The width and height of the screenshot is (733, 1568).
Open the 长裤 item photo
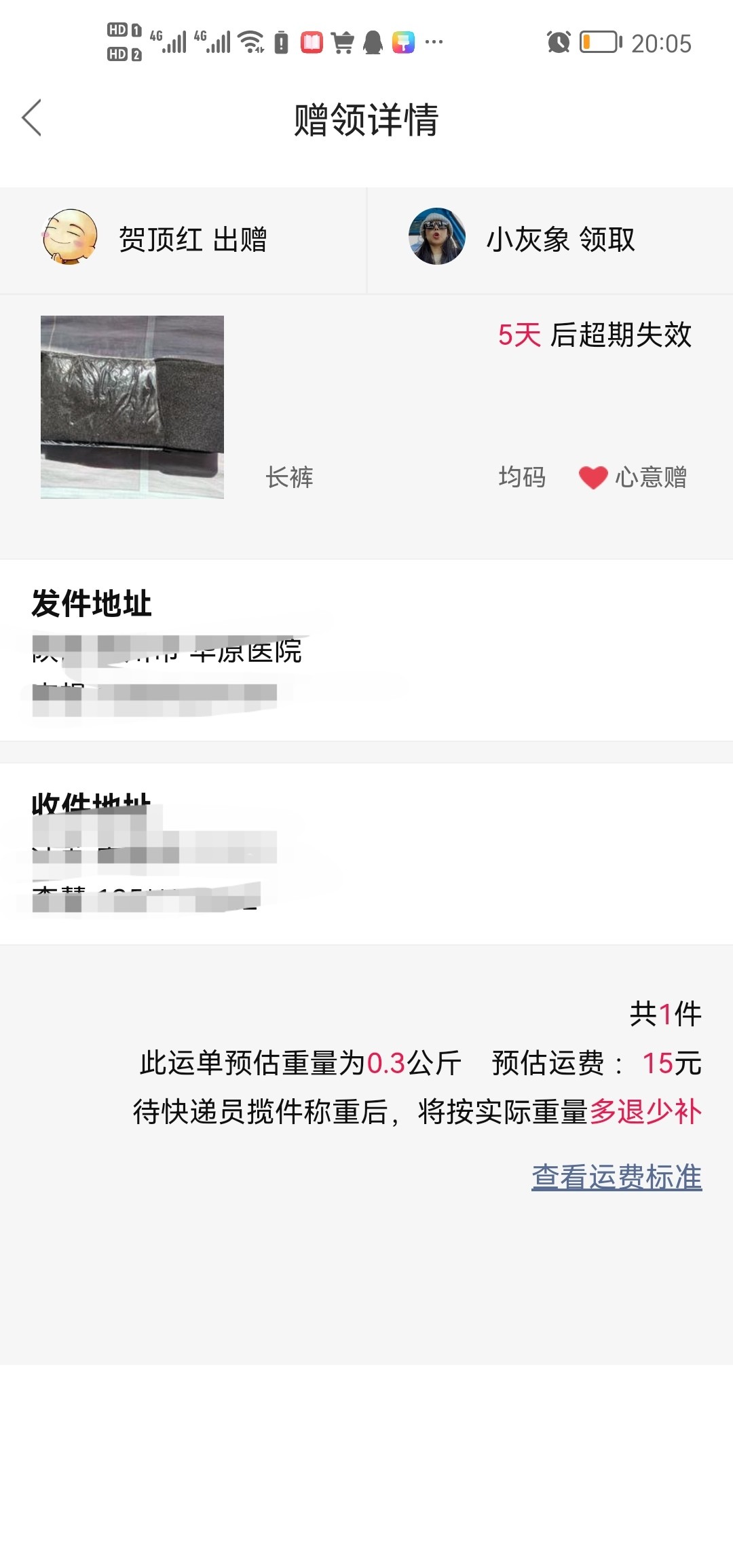coord(132,407)
